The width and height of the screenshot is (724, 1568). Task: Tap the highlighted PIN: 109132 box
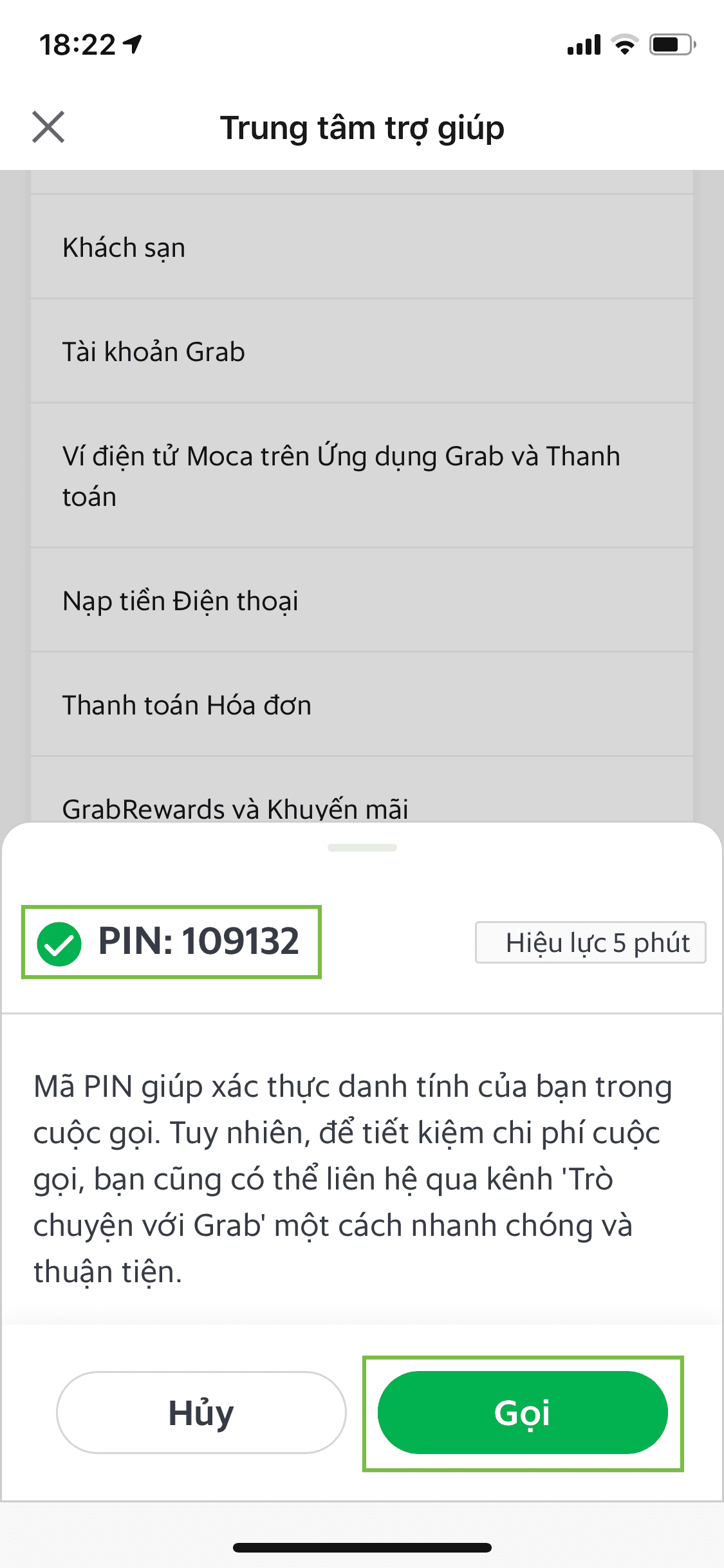pos(171,942)
